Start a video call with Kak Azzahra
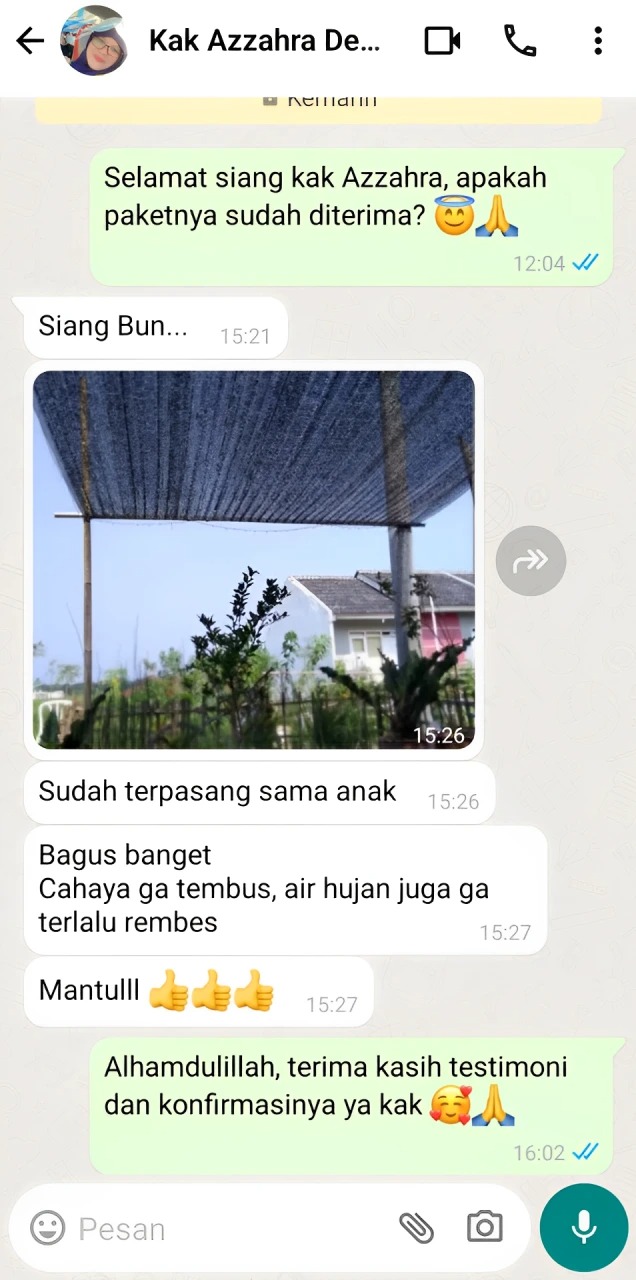This screenshot has width=636, height=1280. pyautogui.click(x=442, y=41)
